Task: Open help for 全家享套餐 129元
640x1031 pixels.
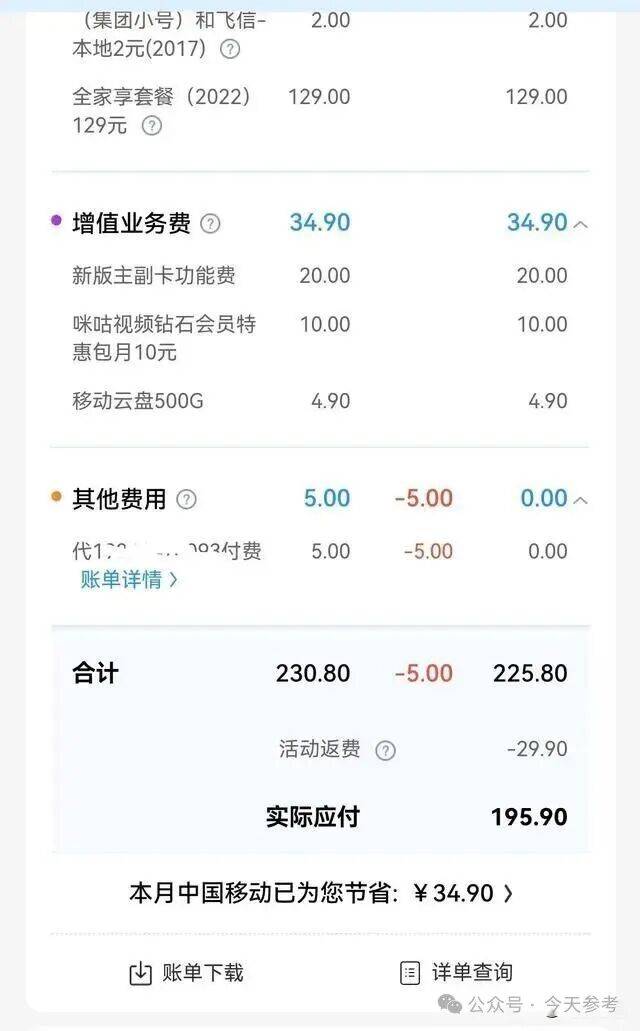Action: pos(152,126)
